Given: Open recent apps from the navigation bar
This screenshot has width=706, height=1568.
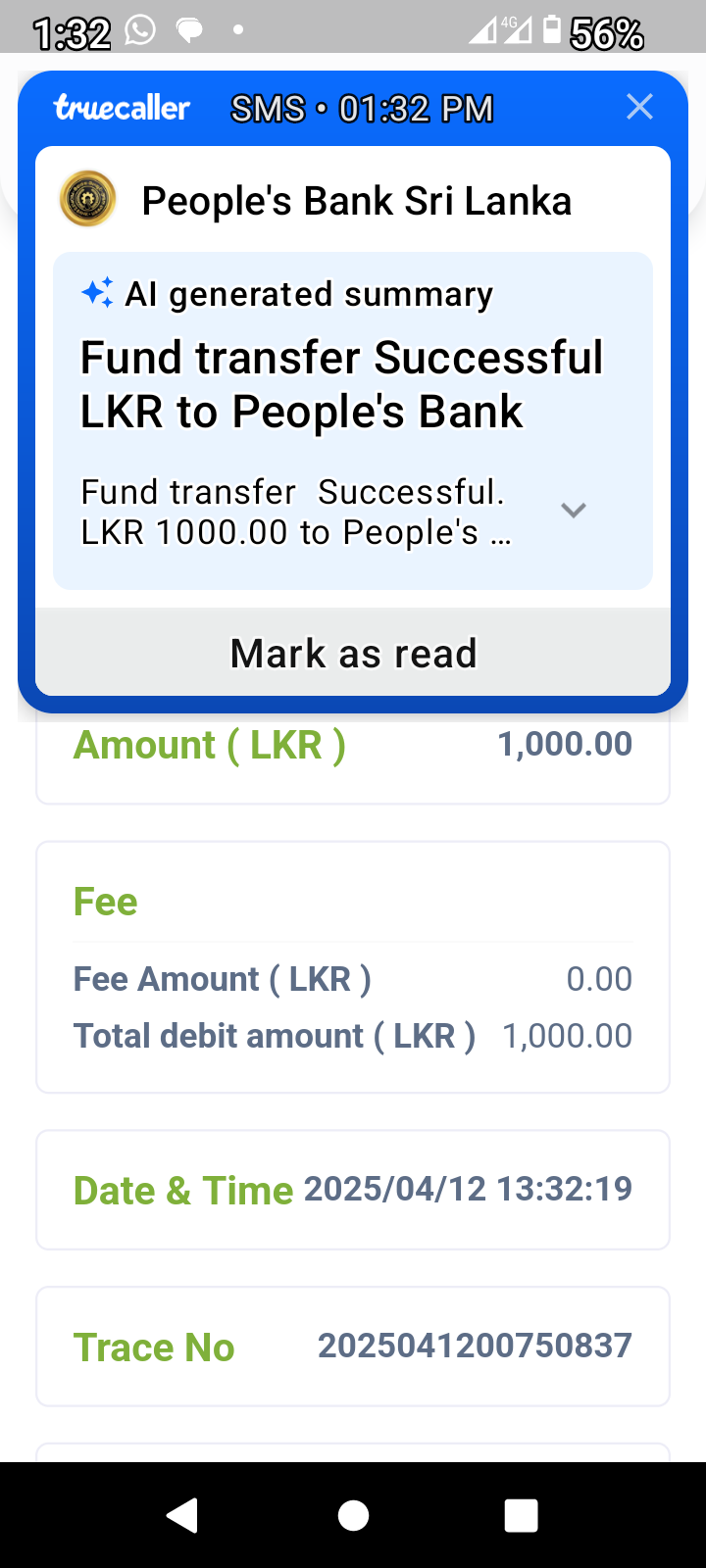Looking at the screenshot, I should tap(521, 1515).
